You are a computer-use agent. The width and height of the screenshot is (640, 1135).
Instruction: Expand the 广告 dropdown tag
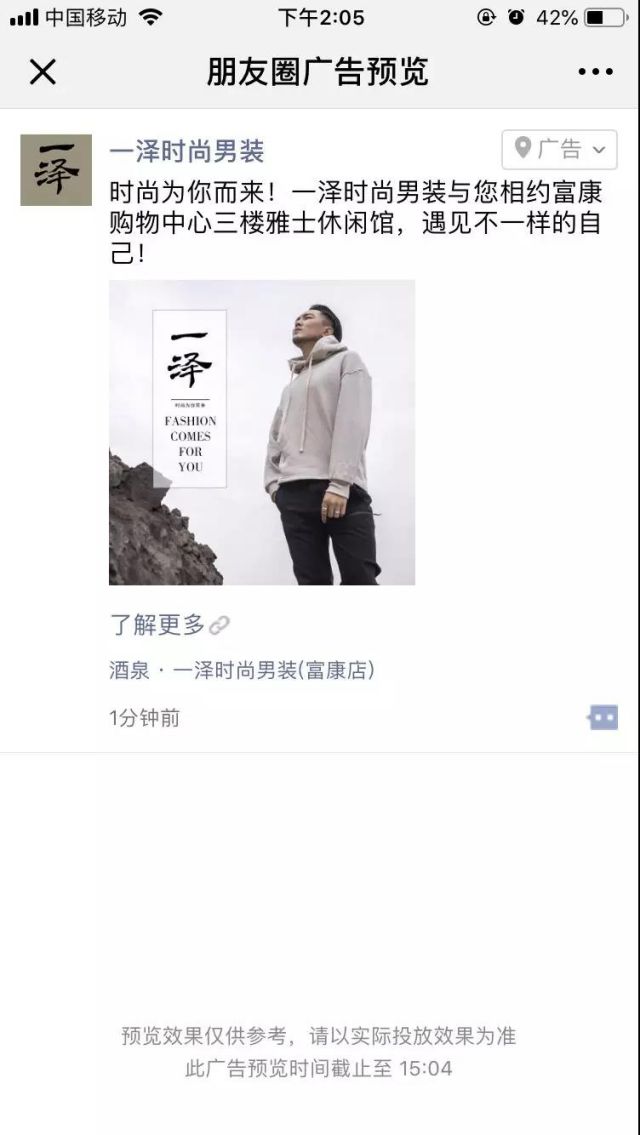coord(559,150)
